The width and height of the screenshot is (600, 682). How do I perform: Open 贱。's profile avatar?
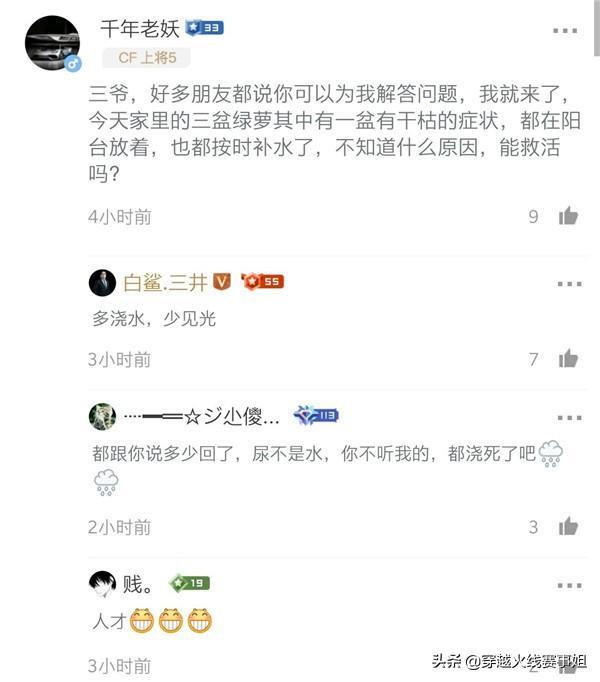click(x=102, y=583)
